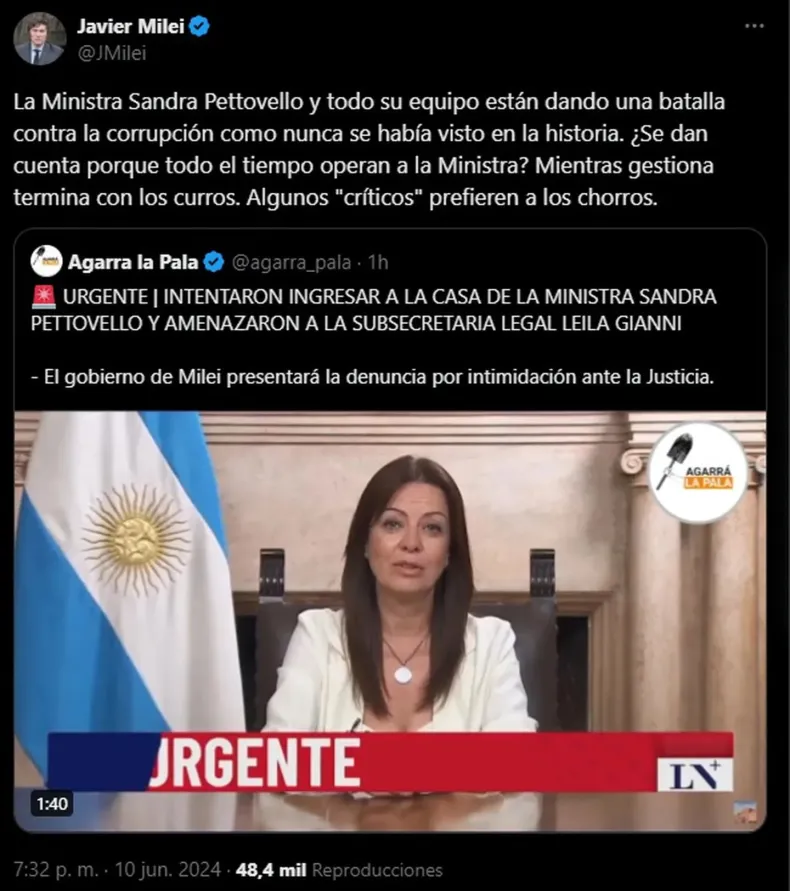The image size is (790, 891).
Task: Open Javier Milei's profile picture
Action: pyautogui.click(x=39, y=39)
